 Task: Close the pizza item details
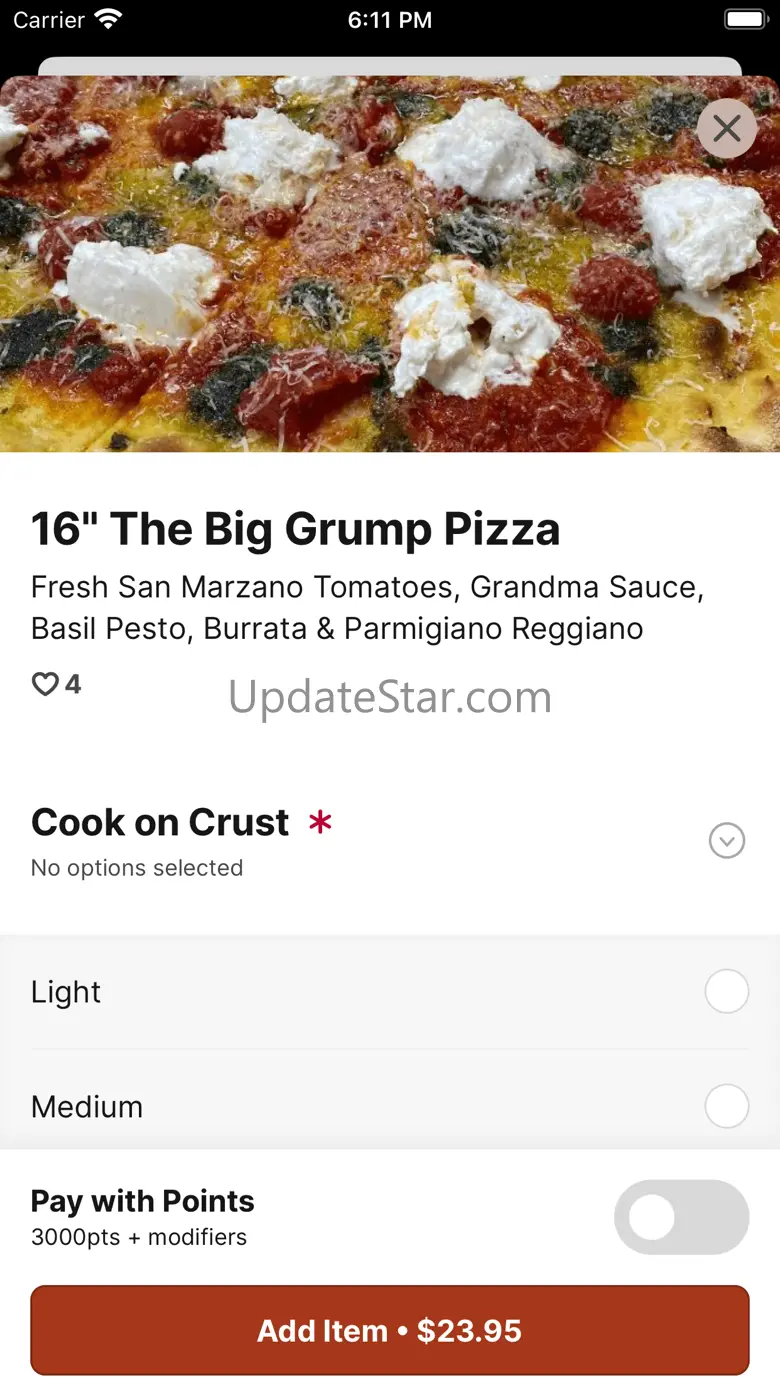[727, 128]
